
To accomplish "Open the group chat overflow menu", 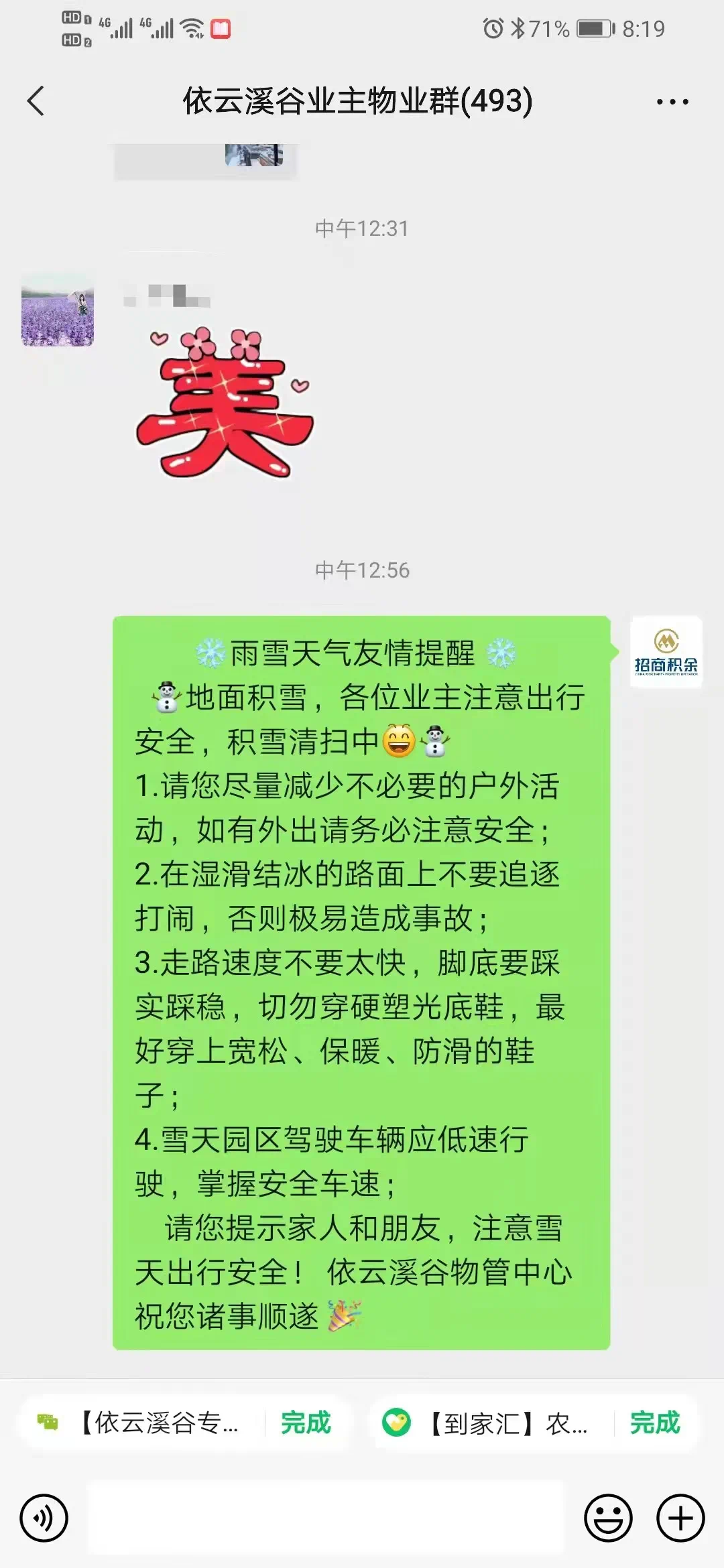I will coord(672,102).
